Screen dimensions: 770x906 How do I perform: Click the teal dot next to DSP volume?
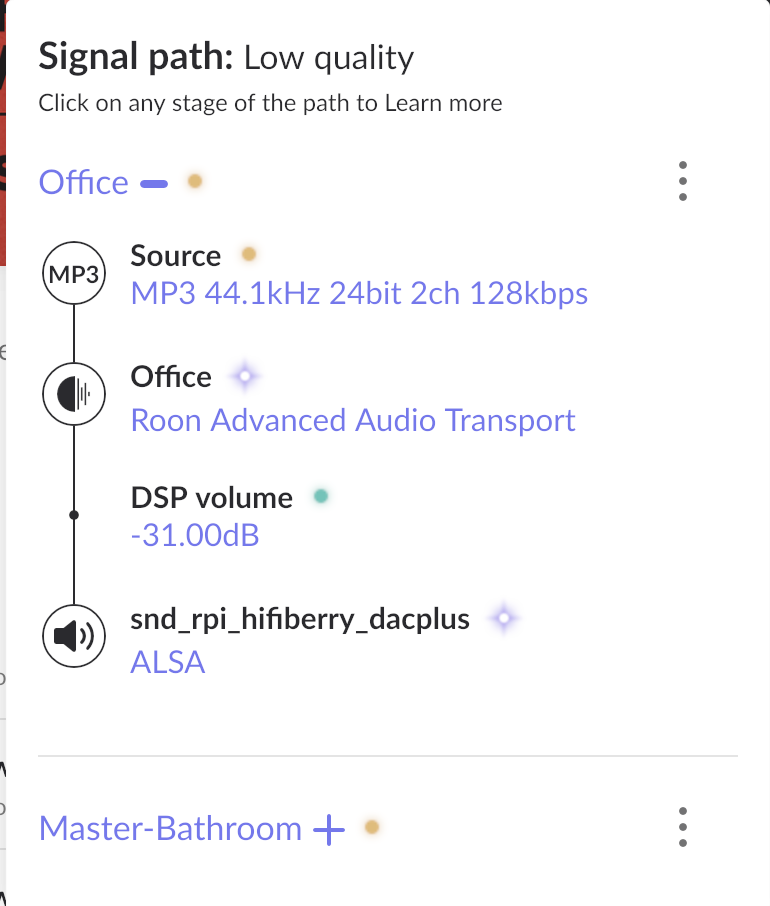pyautogui.click(x=320, y=494)
